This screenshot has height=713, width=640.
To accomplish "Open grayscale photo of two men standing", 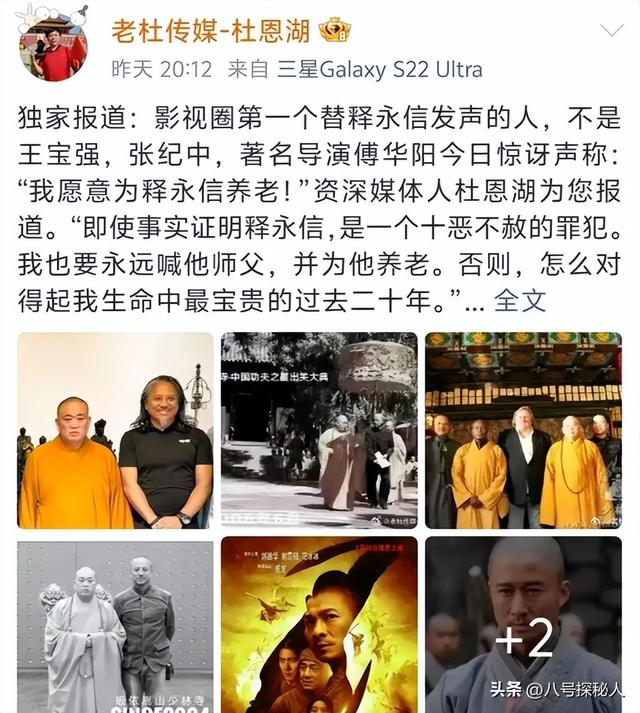I will [115, 625].
